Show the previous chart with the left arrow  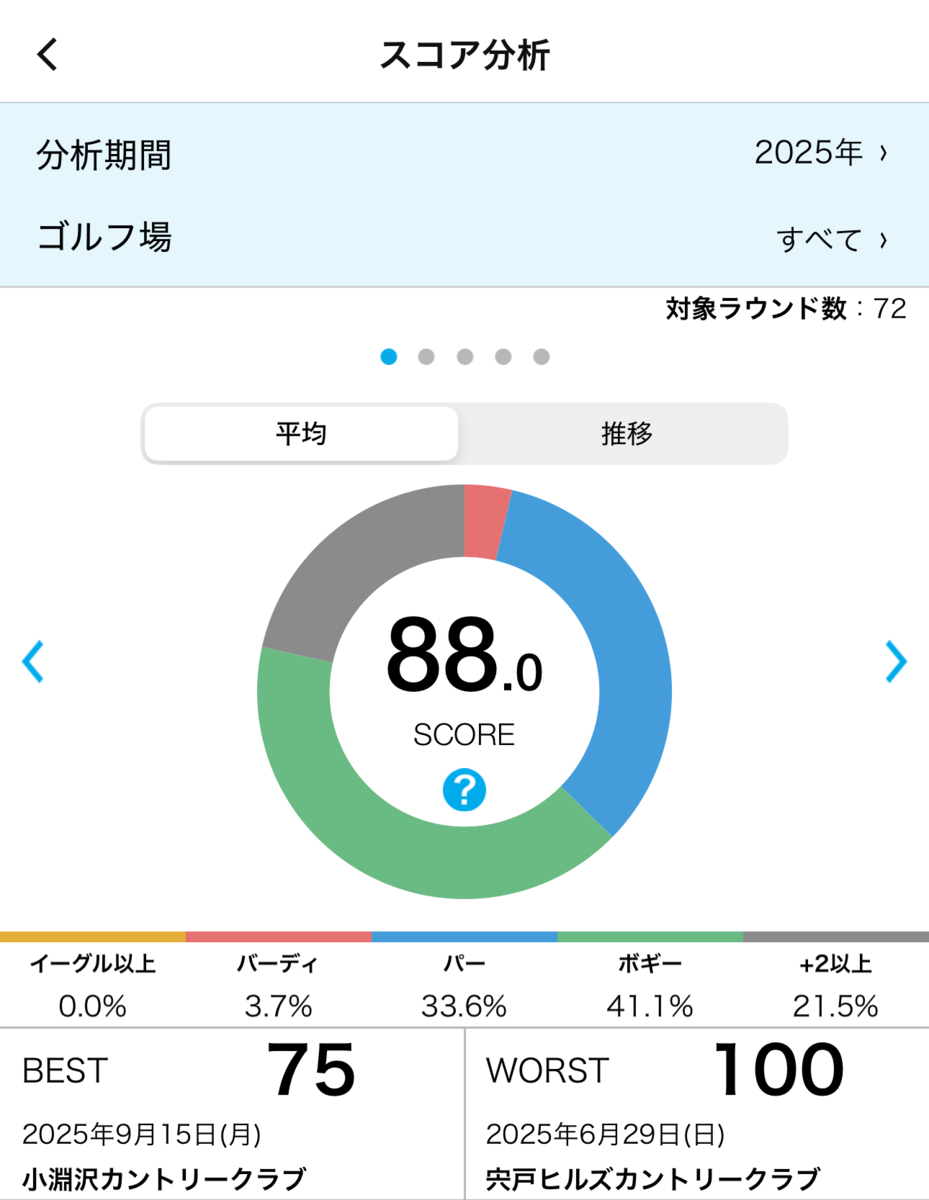click(x=33, y=661)
